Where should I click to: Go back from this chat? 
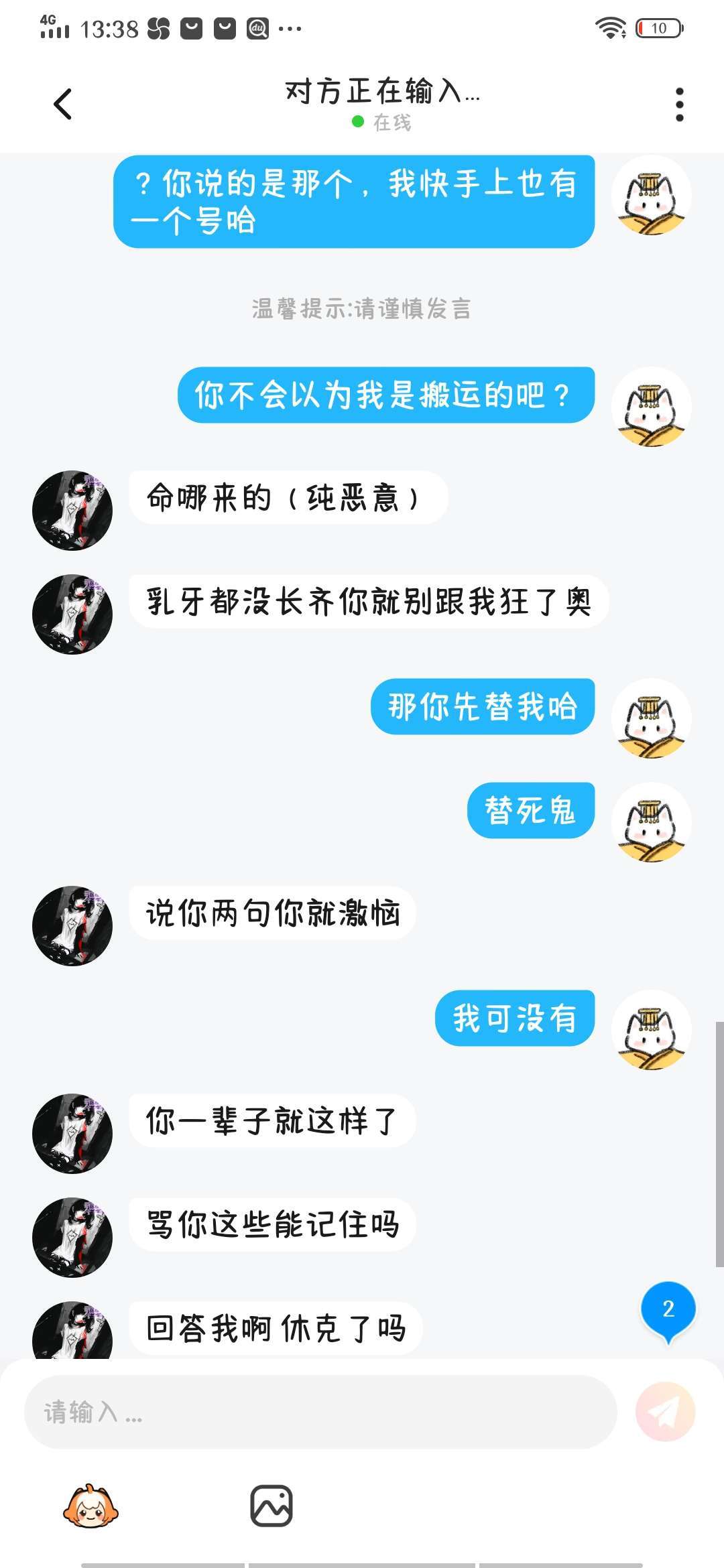63,105
